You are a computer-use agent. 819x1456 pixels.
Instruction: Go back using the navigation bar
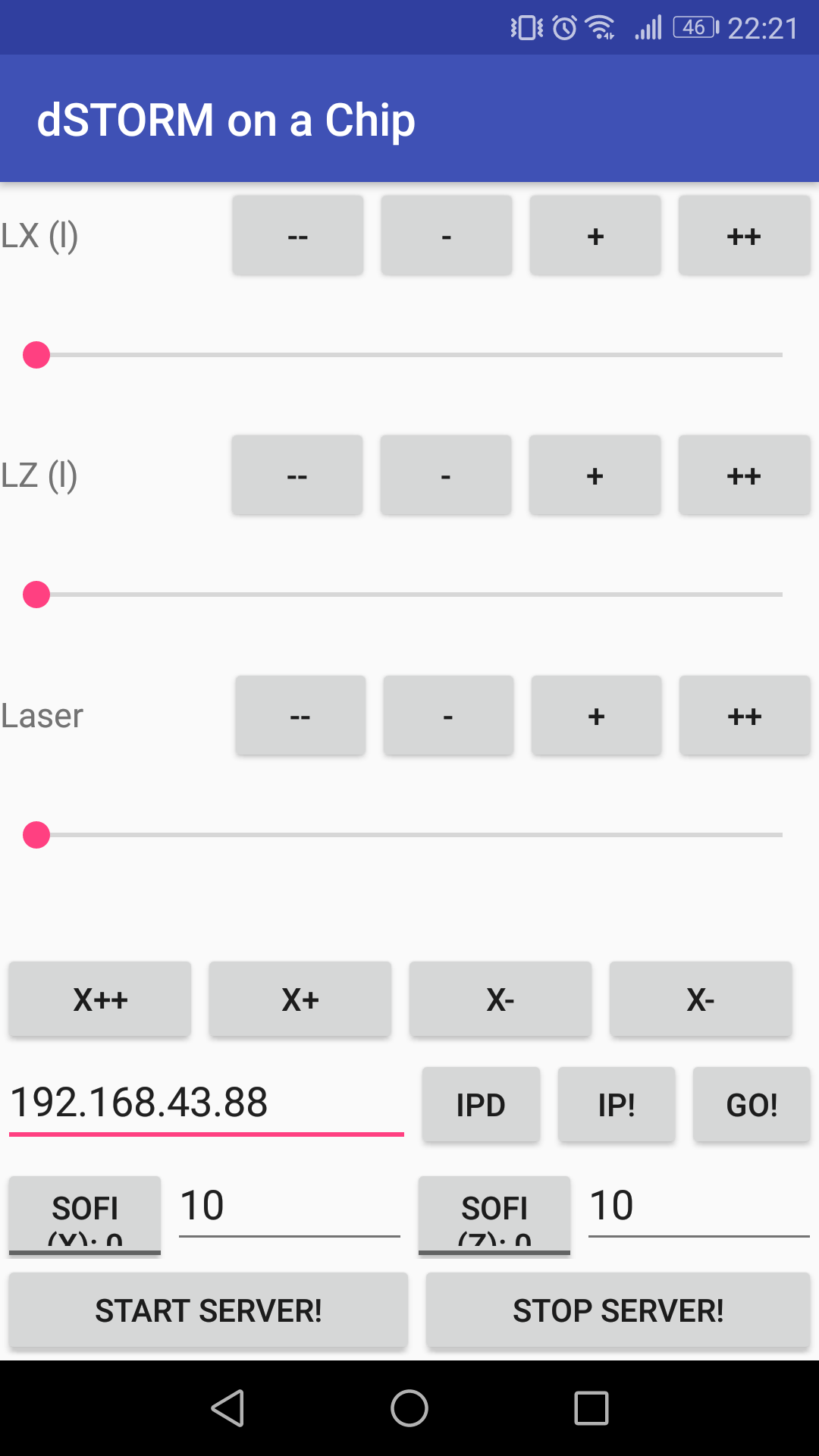coord(227,1408)
